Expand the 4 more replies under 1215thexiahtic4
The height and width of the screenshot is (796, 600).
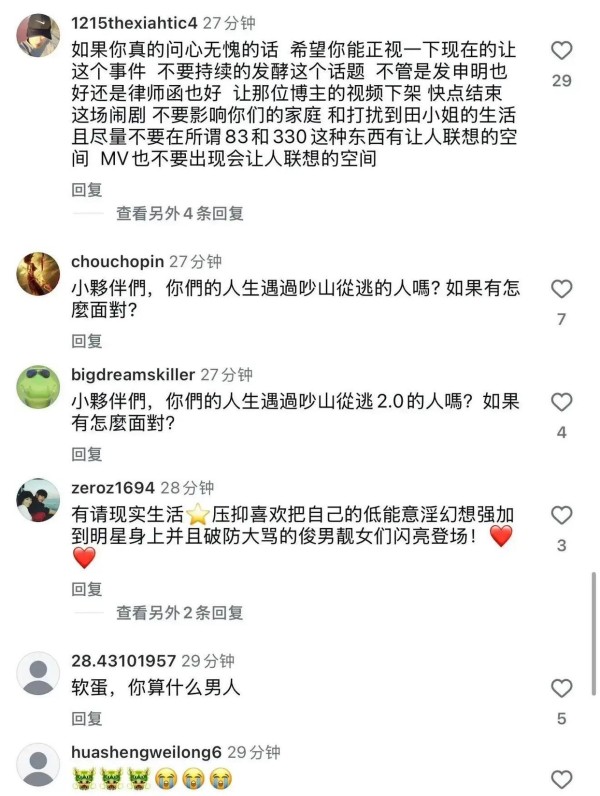coord(179,213)
